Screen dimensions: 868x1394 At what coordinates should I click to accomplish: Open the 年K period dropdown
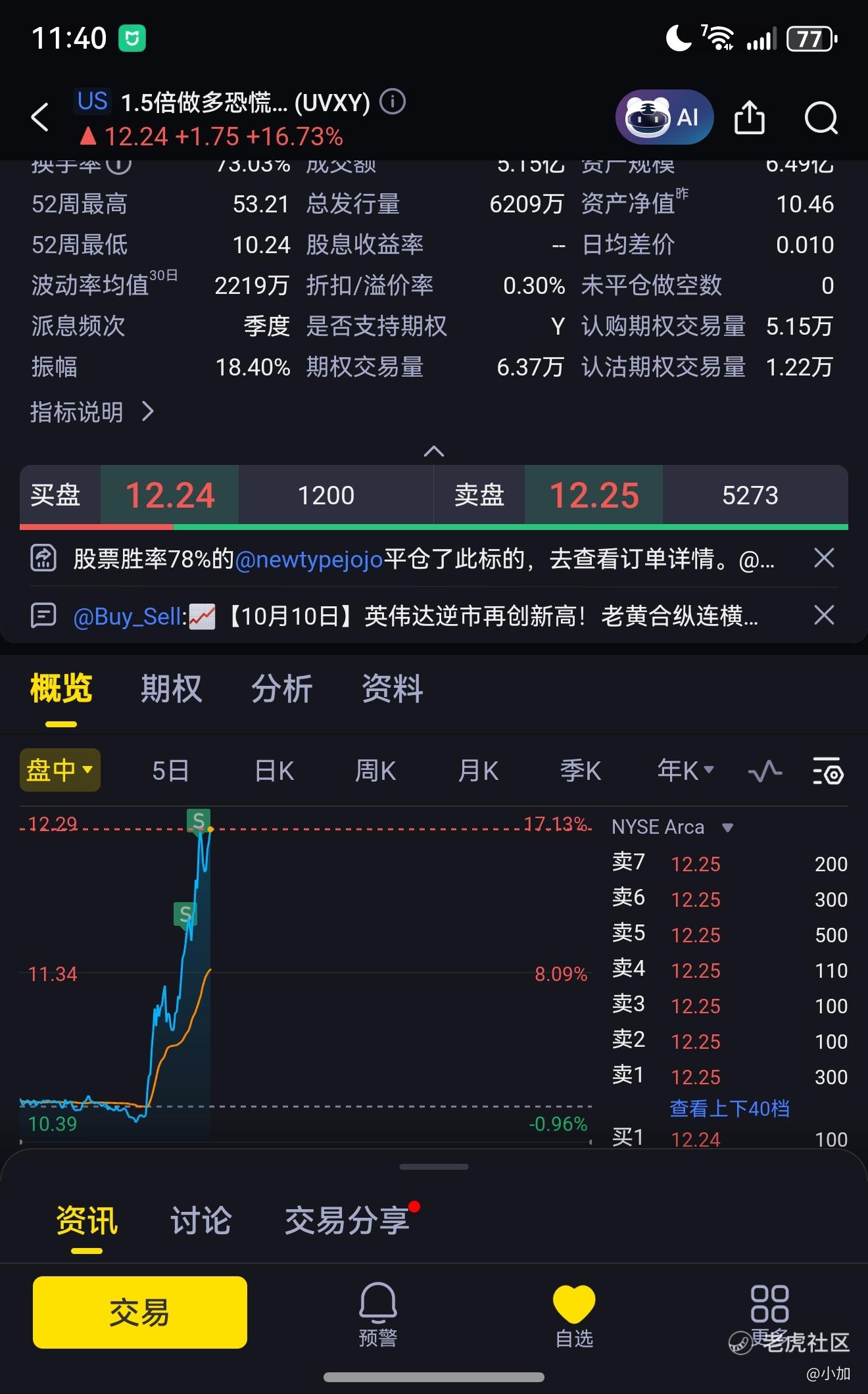[685, 771]
